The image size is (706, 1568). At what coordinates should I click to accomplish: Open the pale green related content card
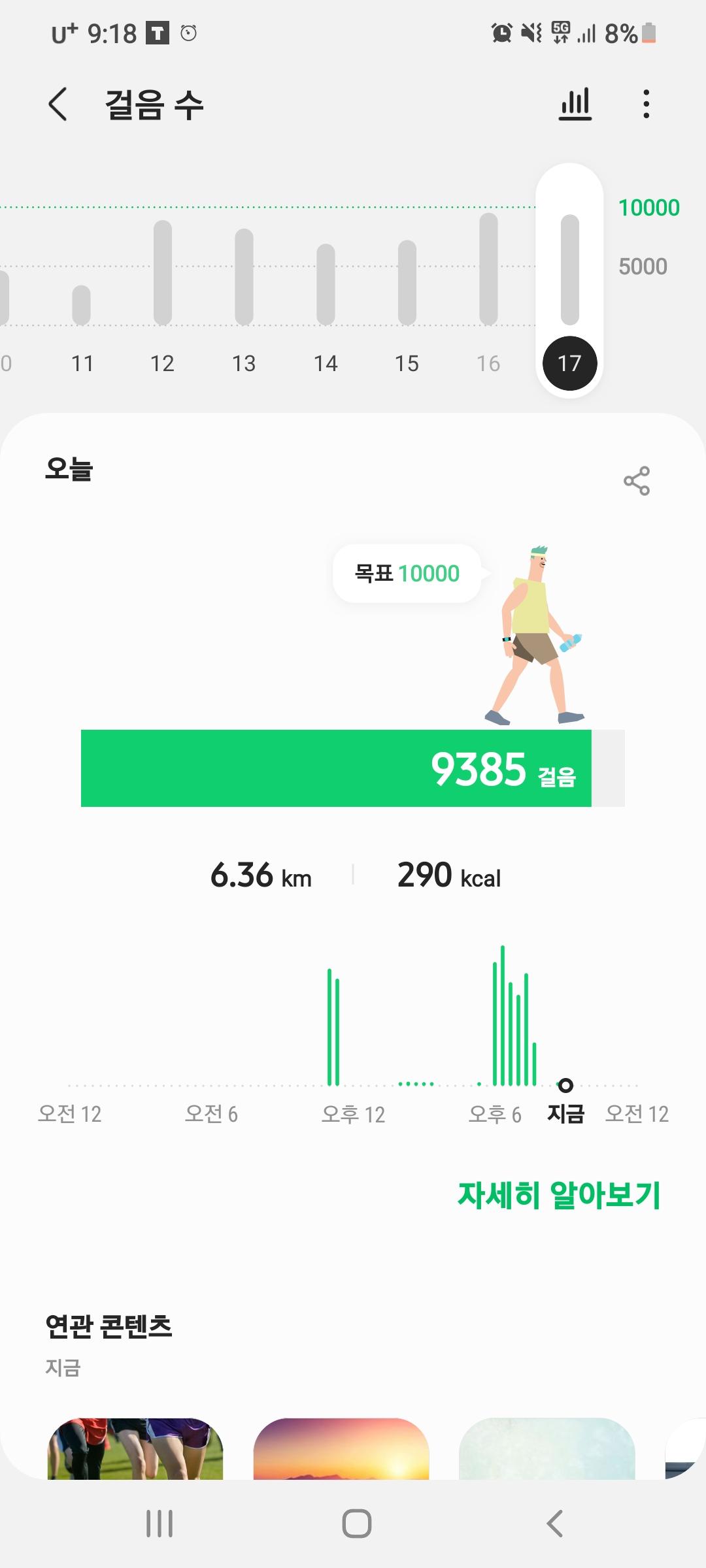click(546, 1448)
